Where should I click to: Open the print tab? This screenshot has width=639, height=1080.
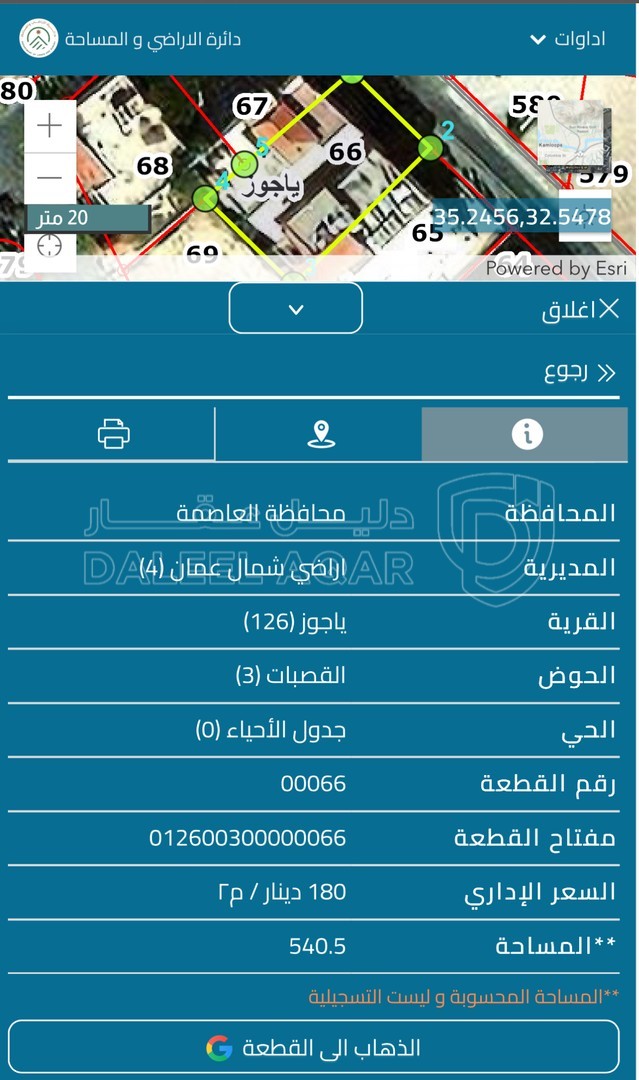click(113, 434)
